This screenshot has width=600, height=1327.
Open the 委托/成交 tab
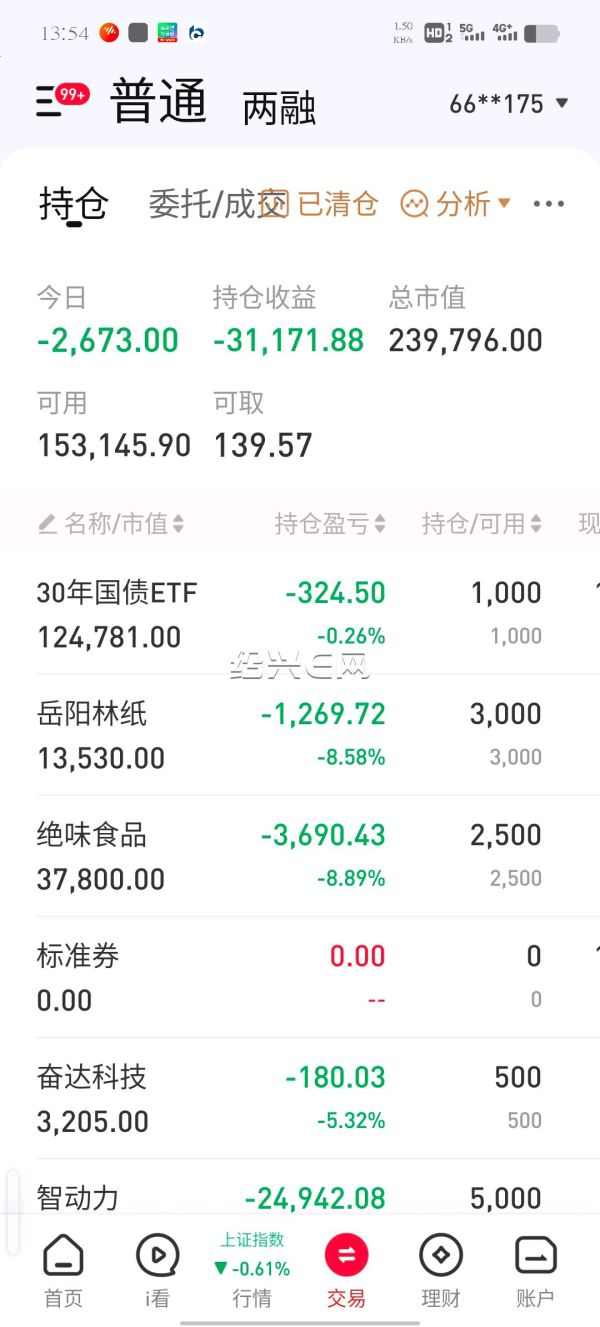[216, 204]
